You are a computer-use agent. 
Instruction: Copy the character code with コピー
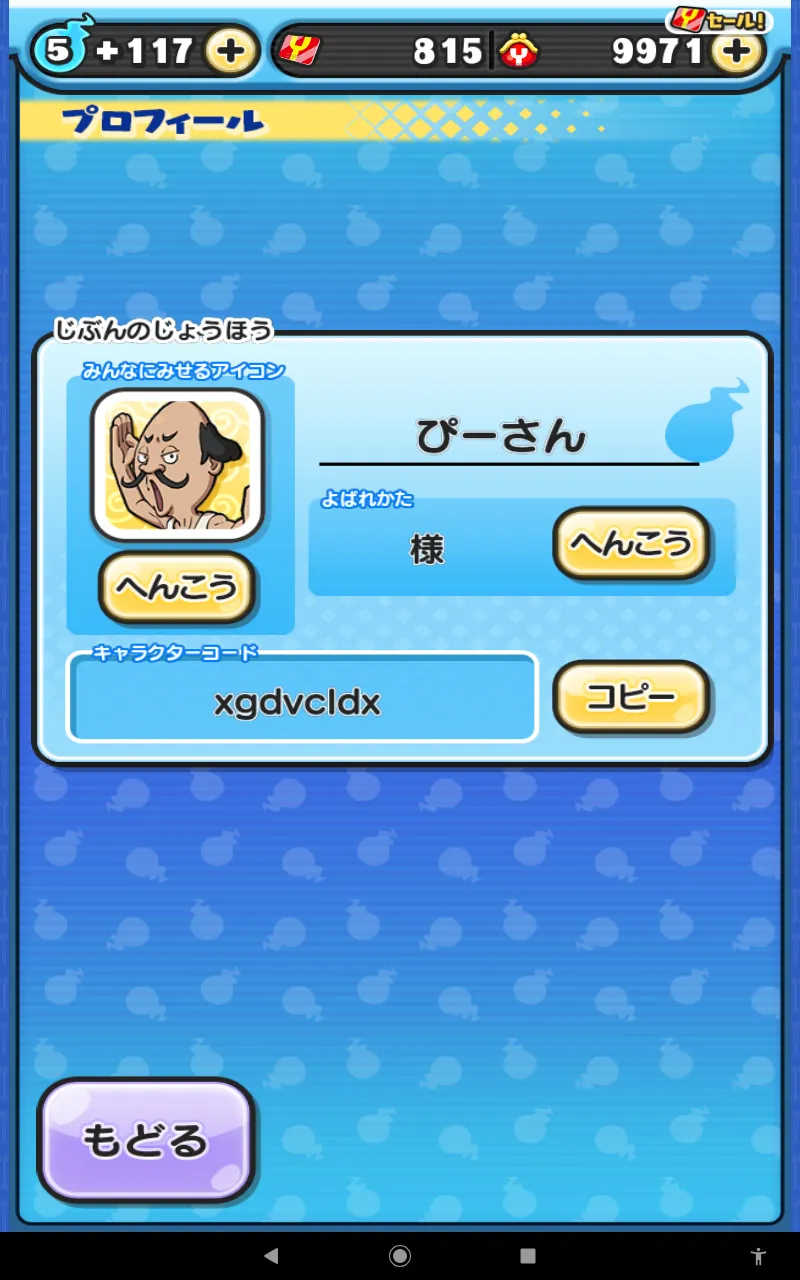pos(631,697)
